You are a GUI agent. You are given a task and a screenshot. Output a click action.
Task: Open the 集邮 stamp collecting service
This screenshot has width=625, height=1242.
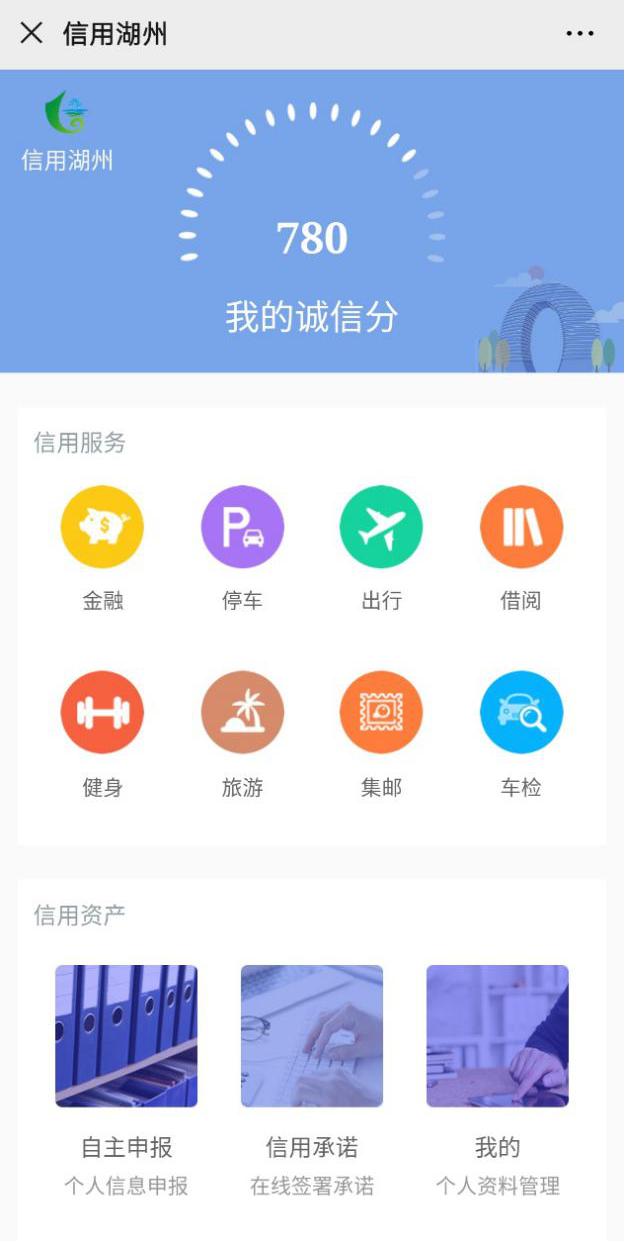381,712
